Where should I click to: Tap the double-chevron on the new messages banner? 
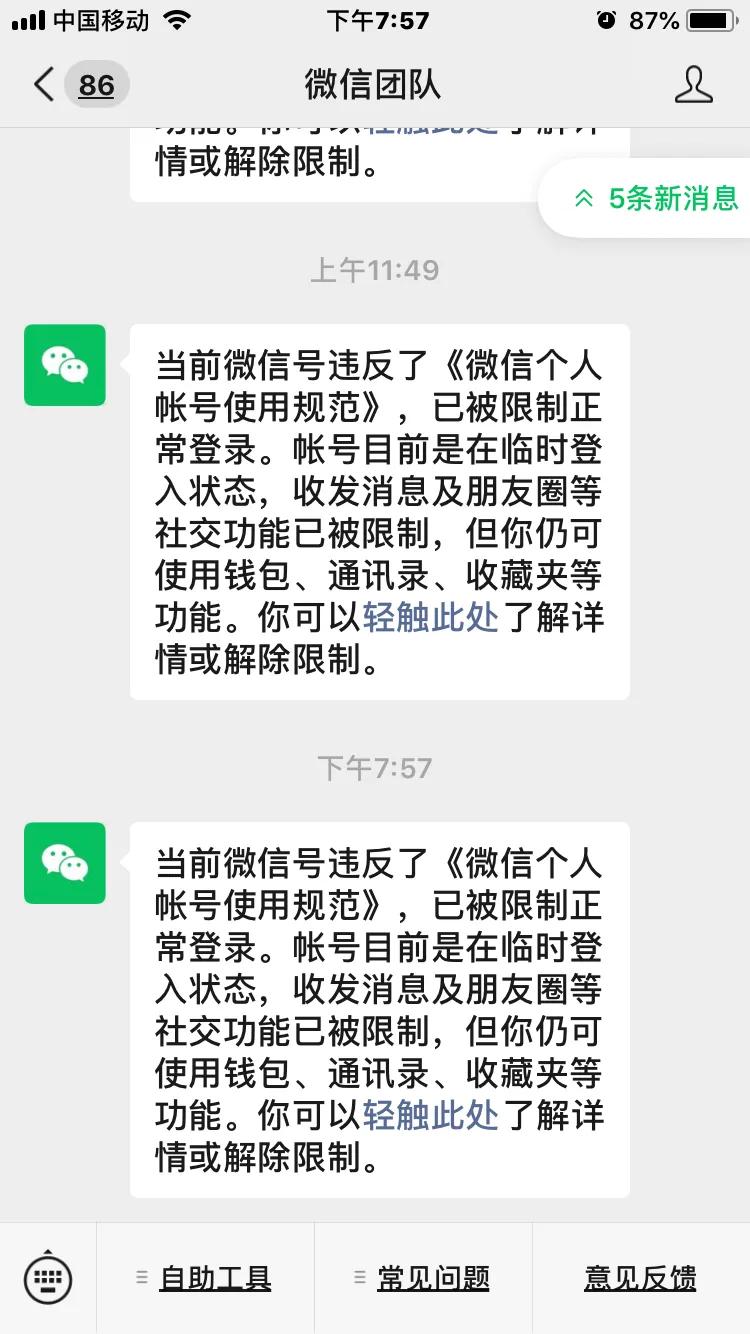point(581,198)
